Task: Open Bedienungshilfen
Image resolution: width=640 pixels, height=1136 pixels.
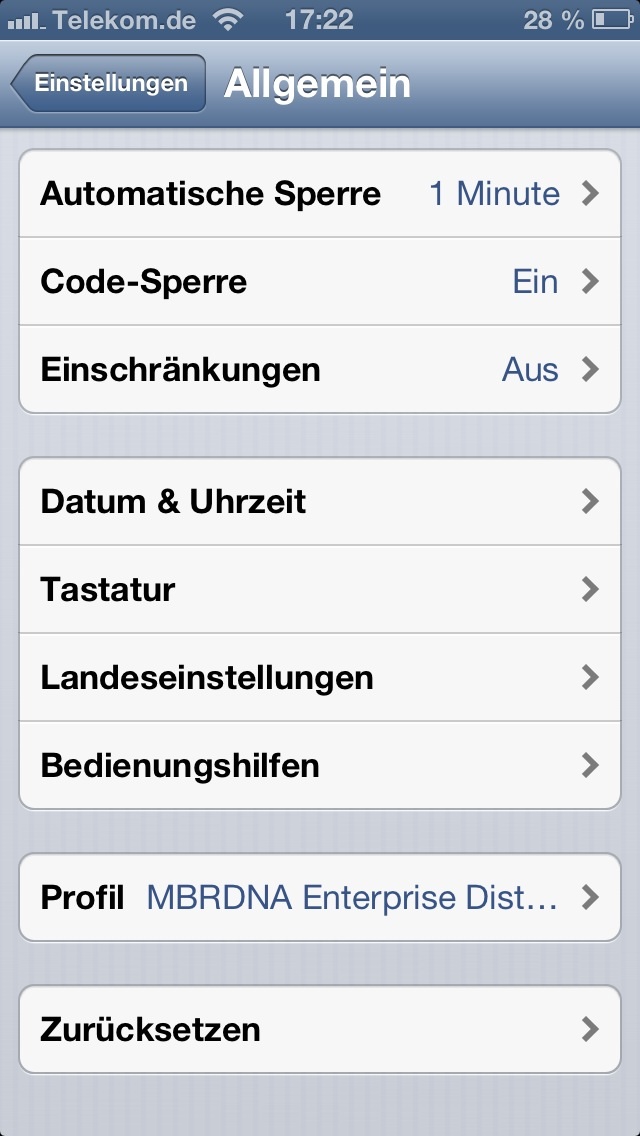Action: coord(320,765)
